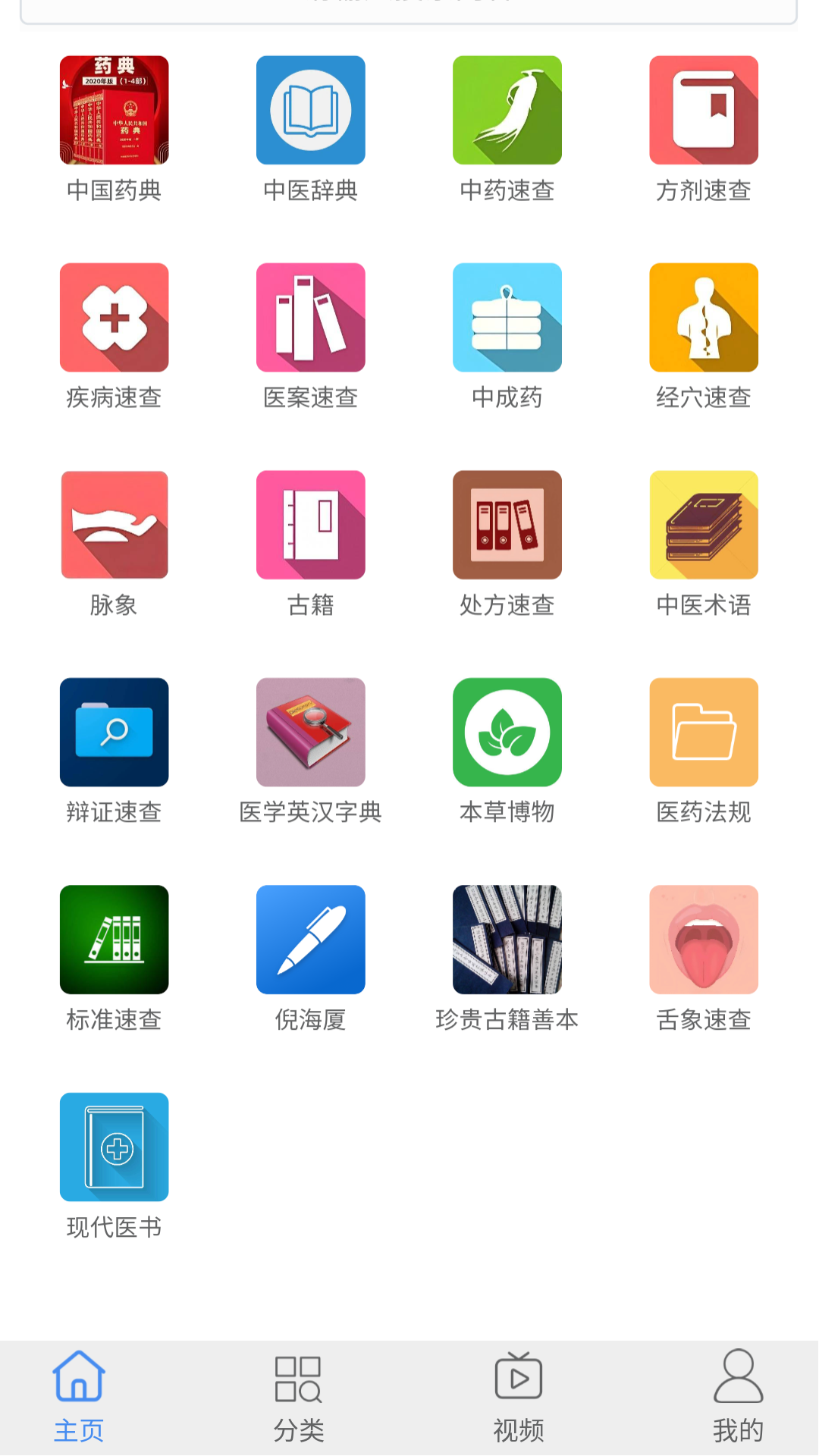Open the 医学英汉字典 English-Chinese dictionary icon
Image resolution: width=819 pixels, height=1456 pixels.
point(310,733)
